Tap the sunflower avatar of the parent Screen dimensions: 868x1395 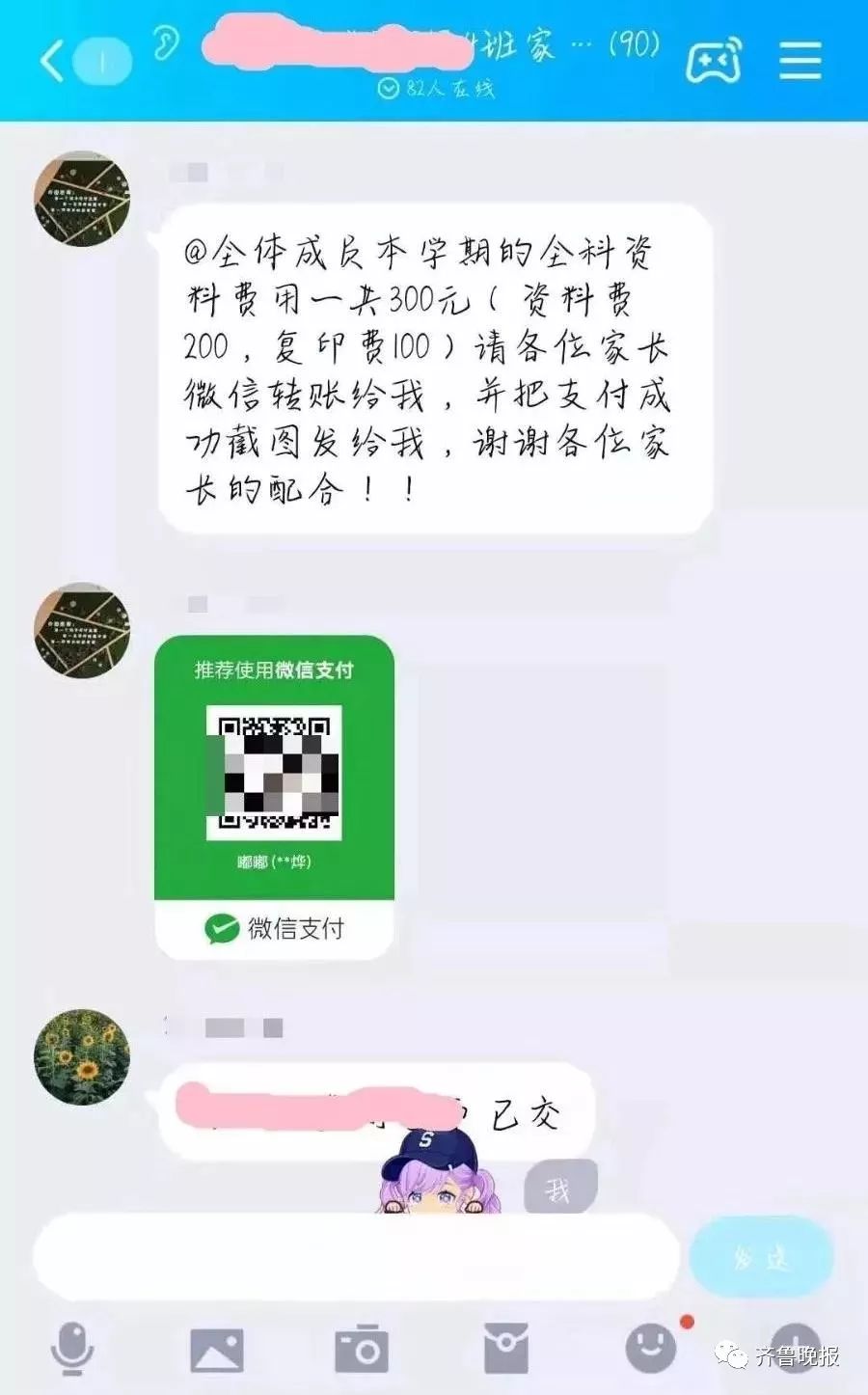click(x=81, y=1054)
